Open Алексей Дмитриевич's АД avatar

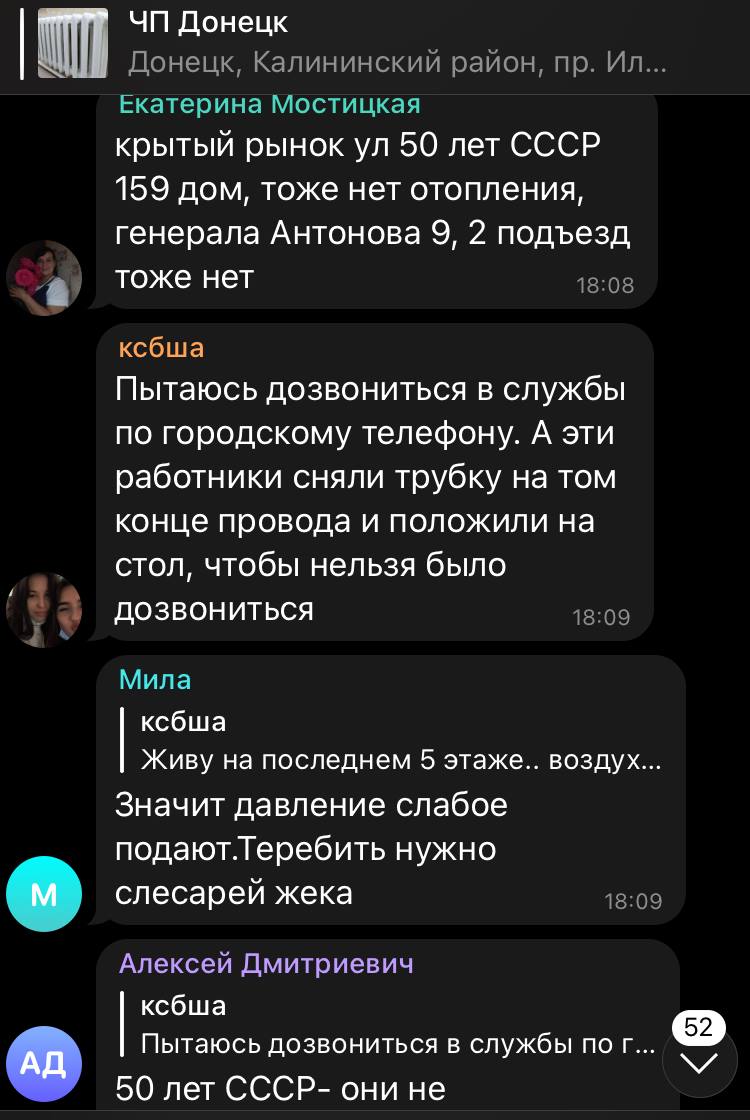click(44, 1063)
